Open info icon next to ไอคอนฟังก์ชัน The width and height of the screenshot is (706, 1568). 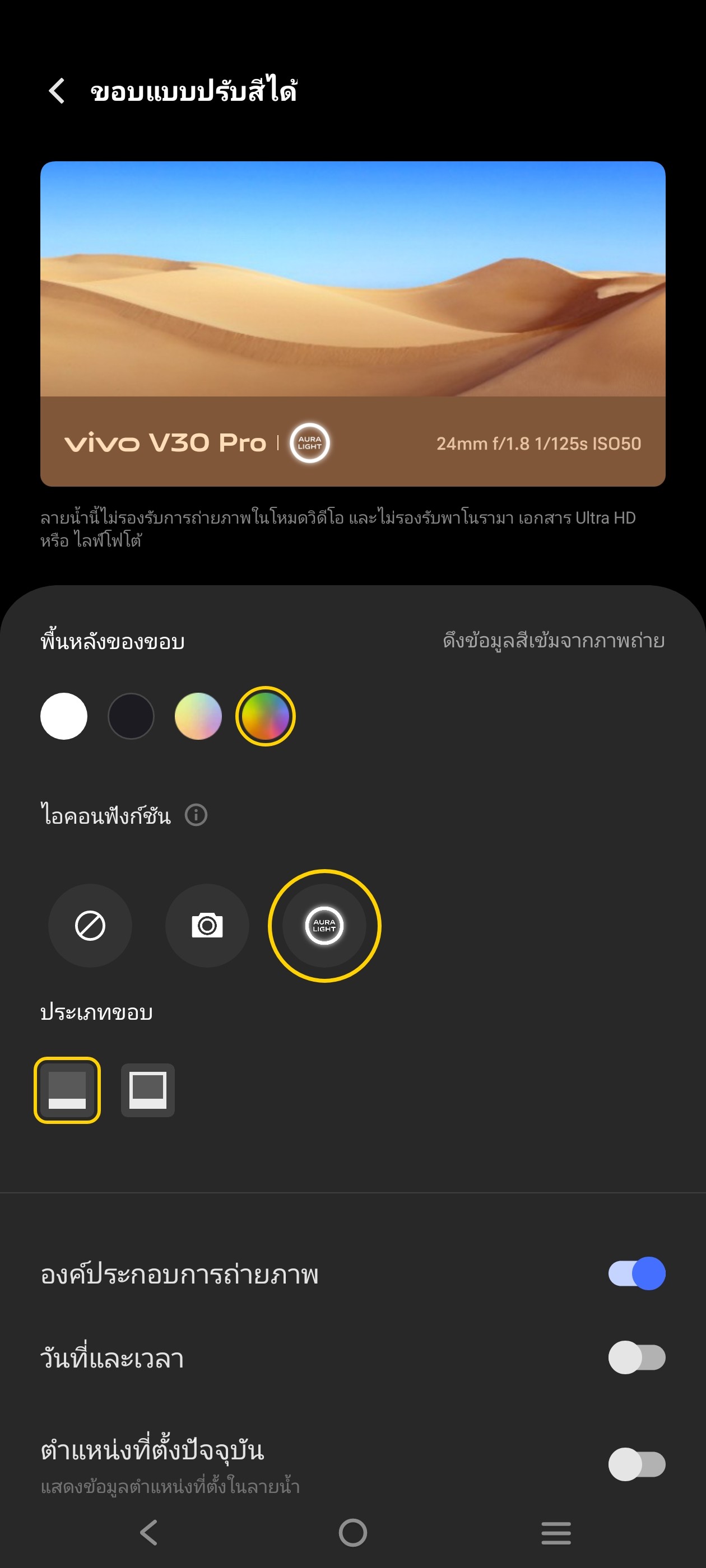(196, 814)
